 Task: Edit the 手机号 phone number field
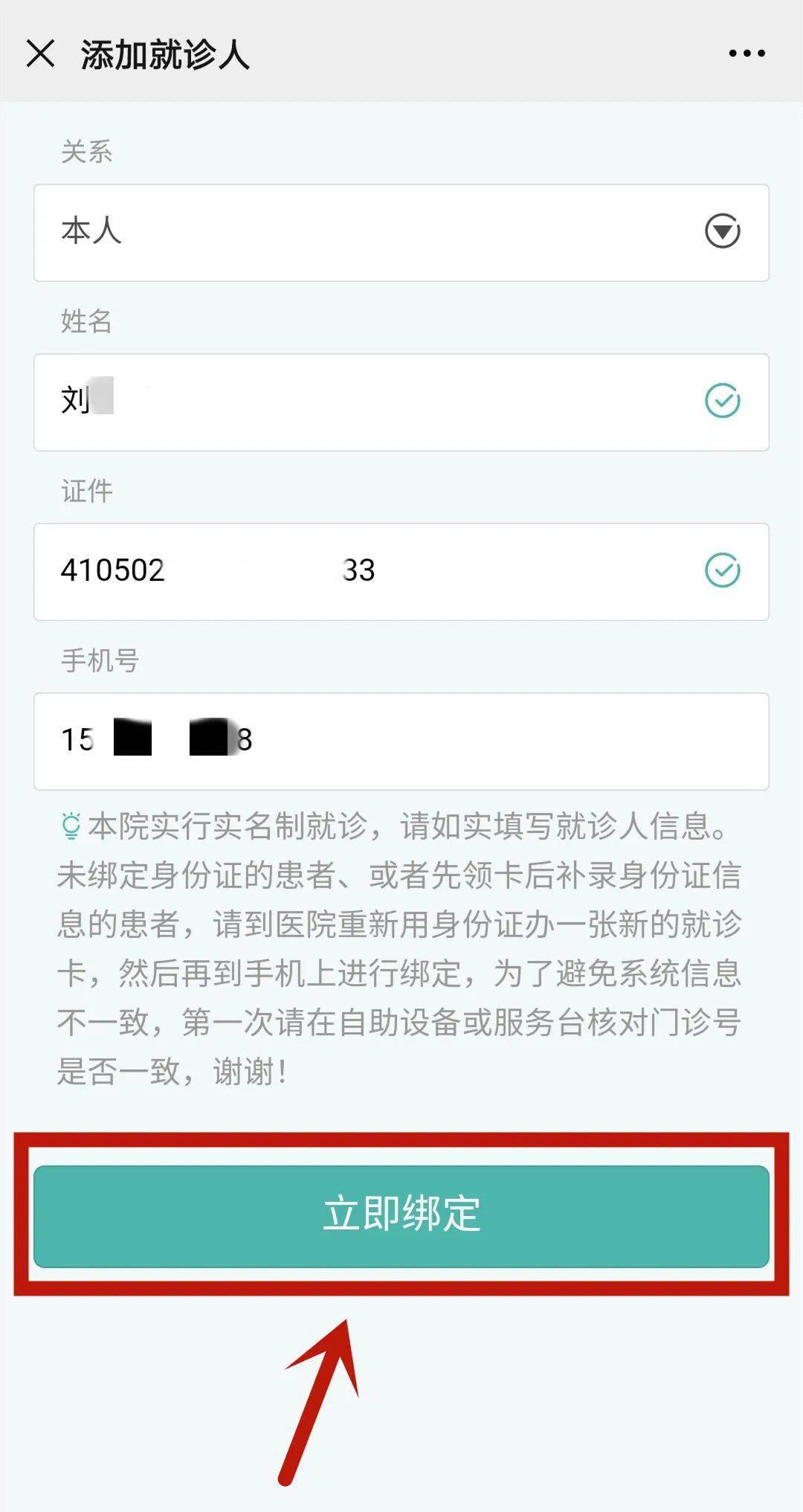point(401,741)
